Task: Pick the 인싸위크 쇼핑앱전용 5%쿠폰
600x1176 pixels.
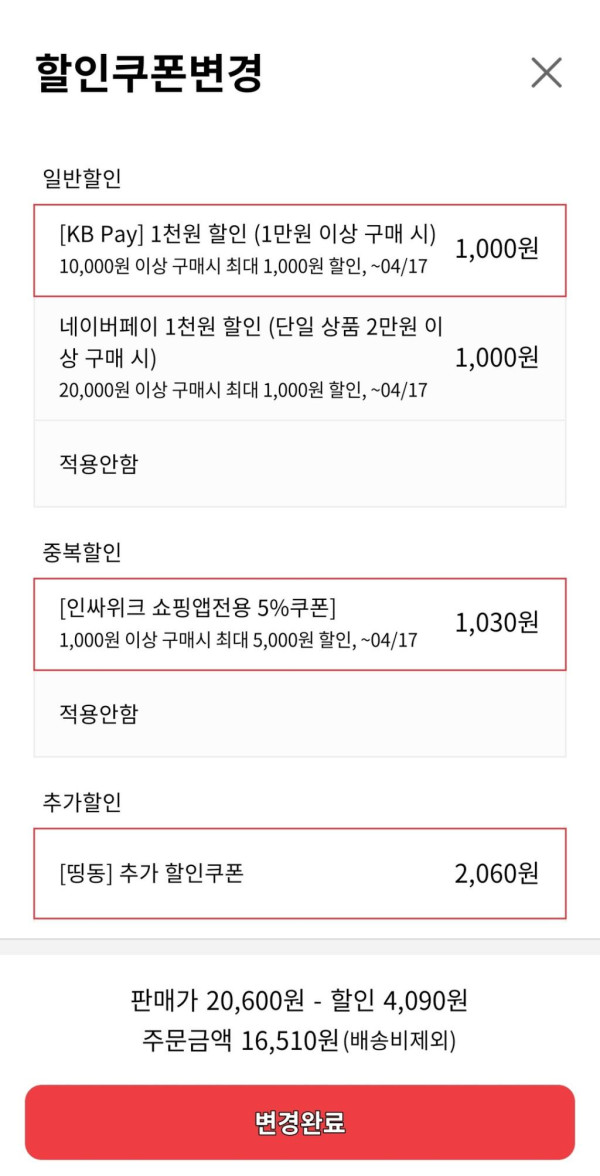Action: pos(300,624)
